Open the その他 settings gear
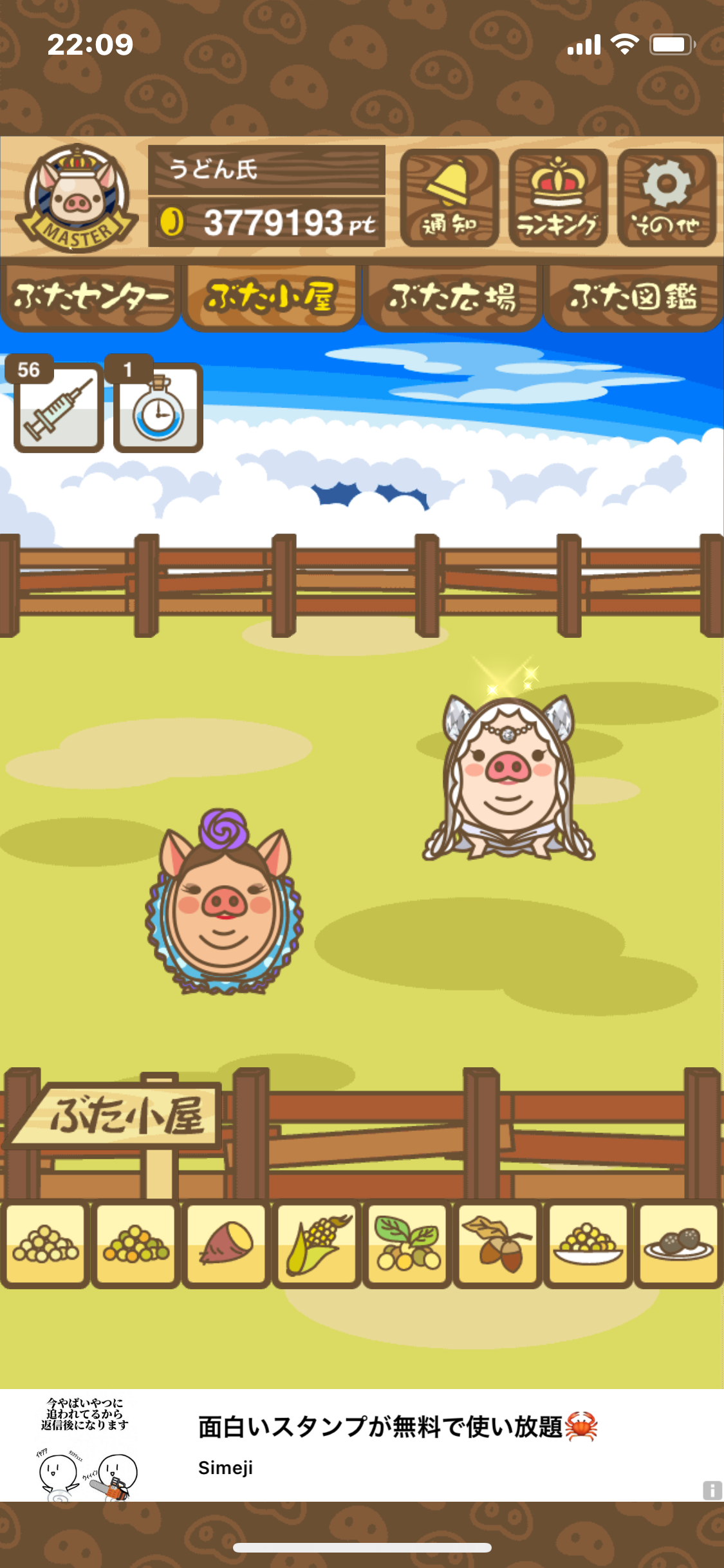 coord(667,198)
